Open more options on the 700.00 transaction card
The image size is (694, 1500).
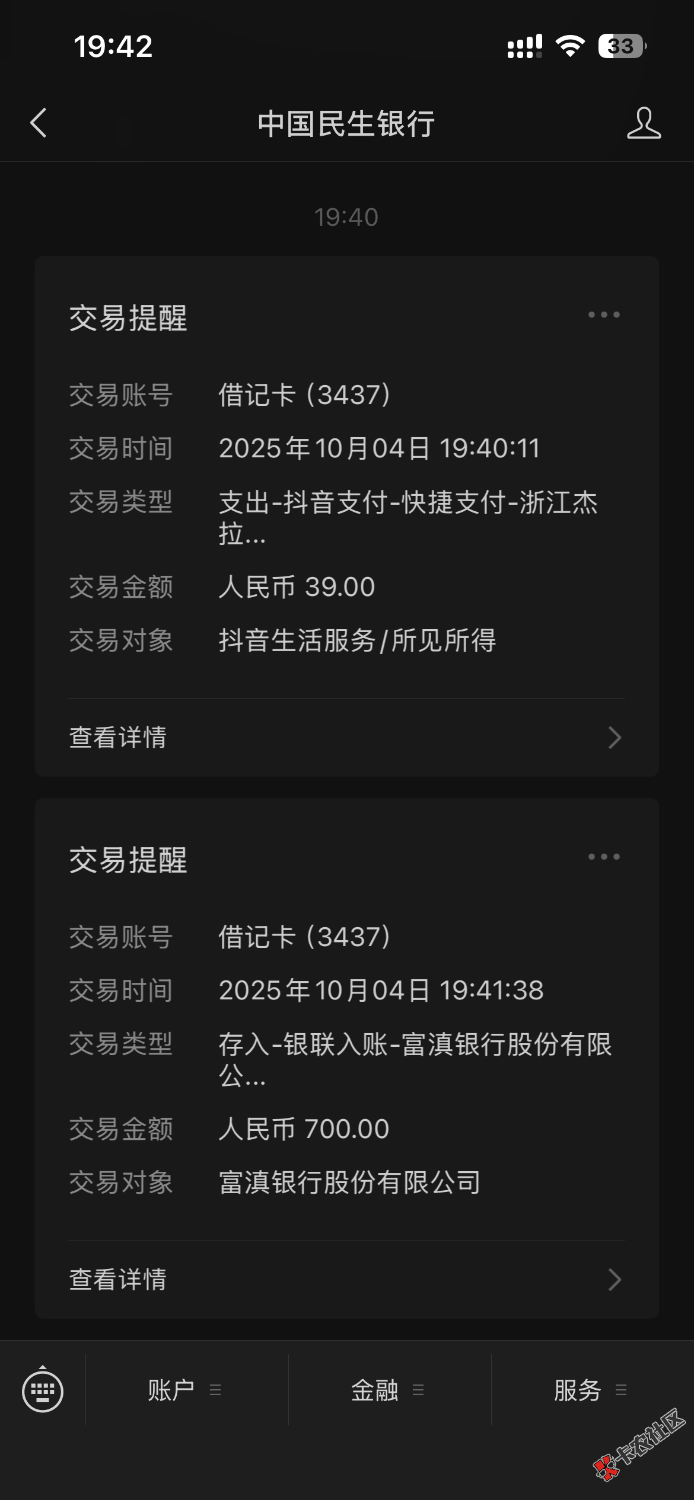click(x=604, y=857)
